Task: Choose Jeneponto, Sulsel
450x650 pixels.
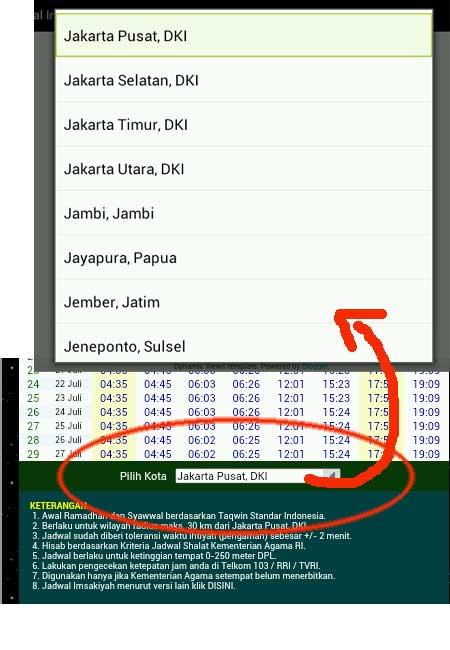Action: pos(244,344)
